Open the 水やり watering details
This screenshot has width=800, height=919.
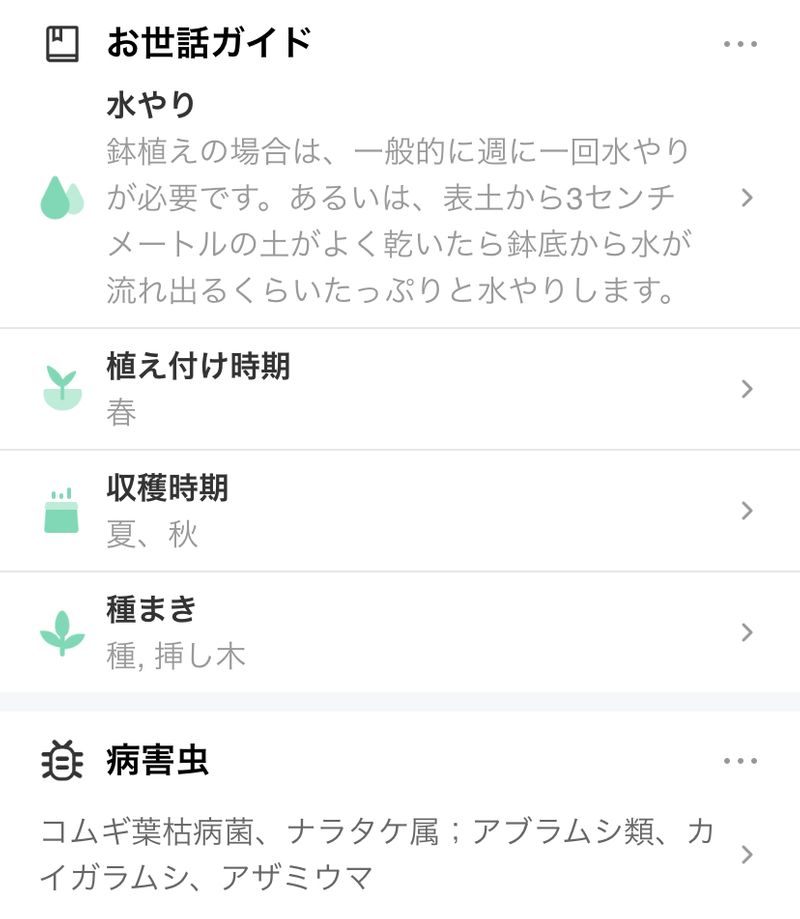click(x=400, y=198)
